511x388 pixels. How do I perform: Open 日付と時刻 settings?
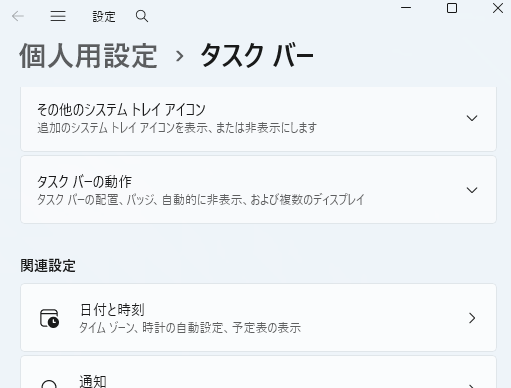[x=258, y=318]
